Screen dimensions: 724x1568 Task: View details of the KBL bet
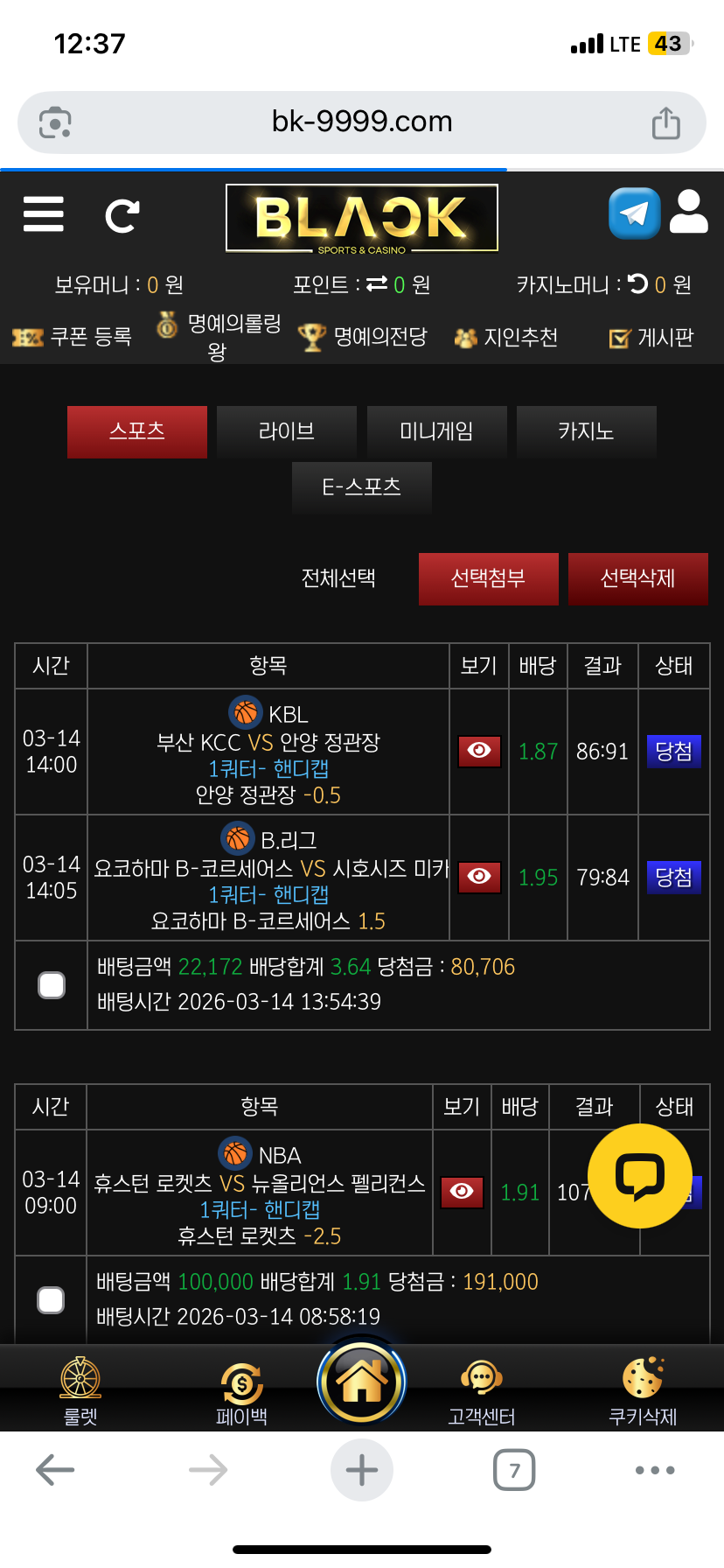(479, 751)
